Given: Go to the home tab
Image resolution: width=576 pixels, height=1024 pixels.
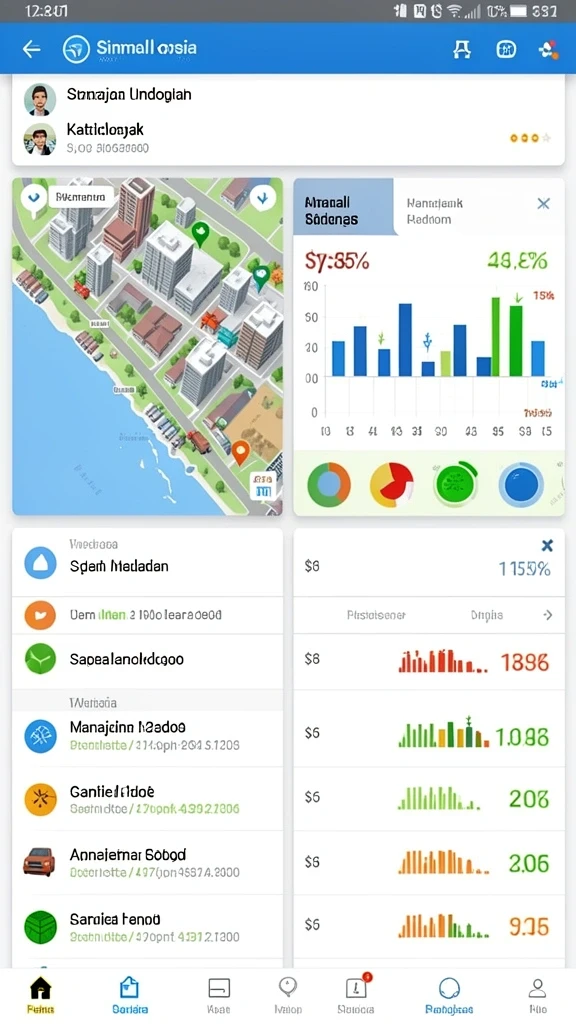Looking at the screenshot, I should click(x=40, y=995).
